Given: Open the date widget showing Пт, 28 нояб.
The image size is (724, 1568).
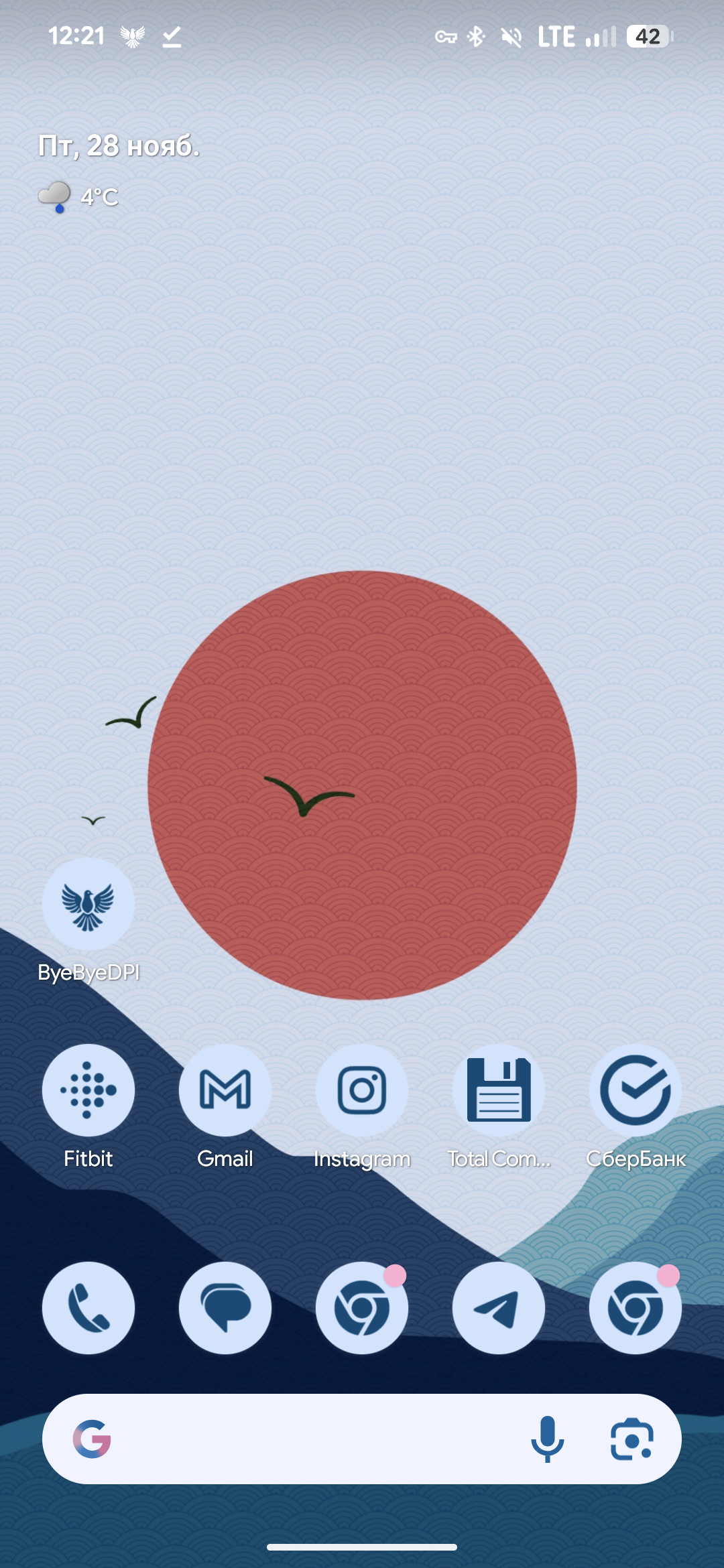Looking at the screenshot, I should pos(119,145).
